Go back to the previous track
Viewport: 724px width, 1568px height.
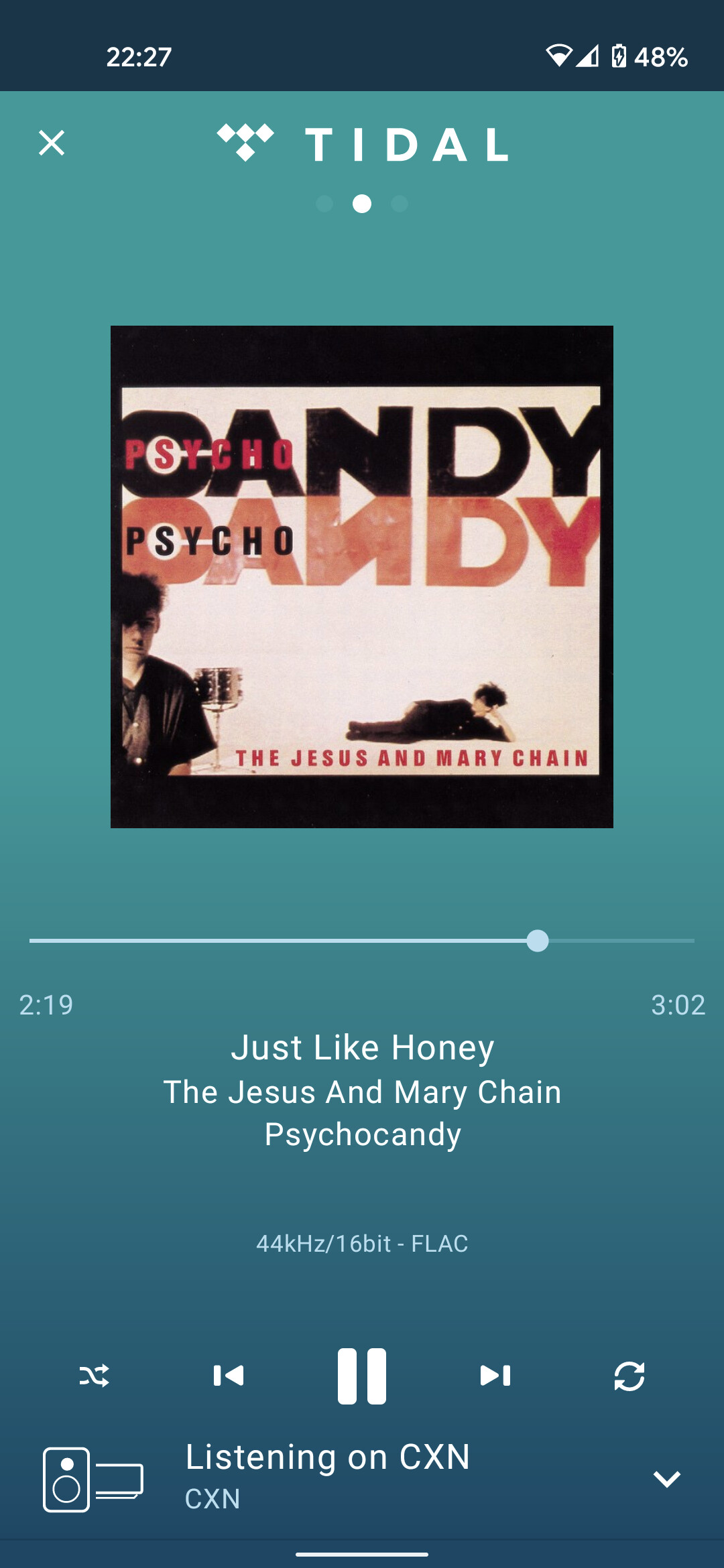pyautogui.click(x=228, y=1376)
